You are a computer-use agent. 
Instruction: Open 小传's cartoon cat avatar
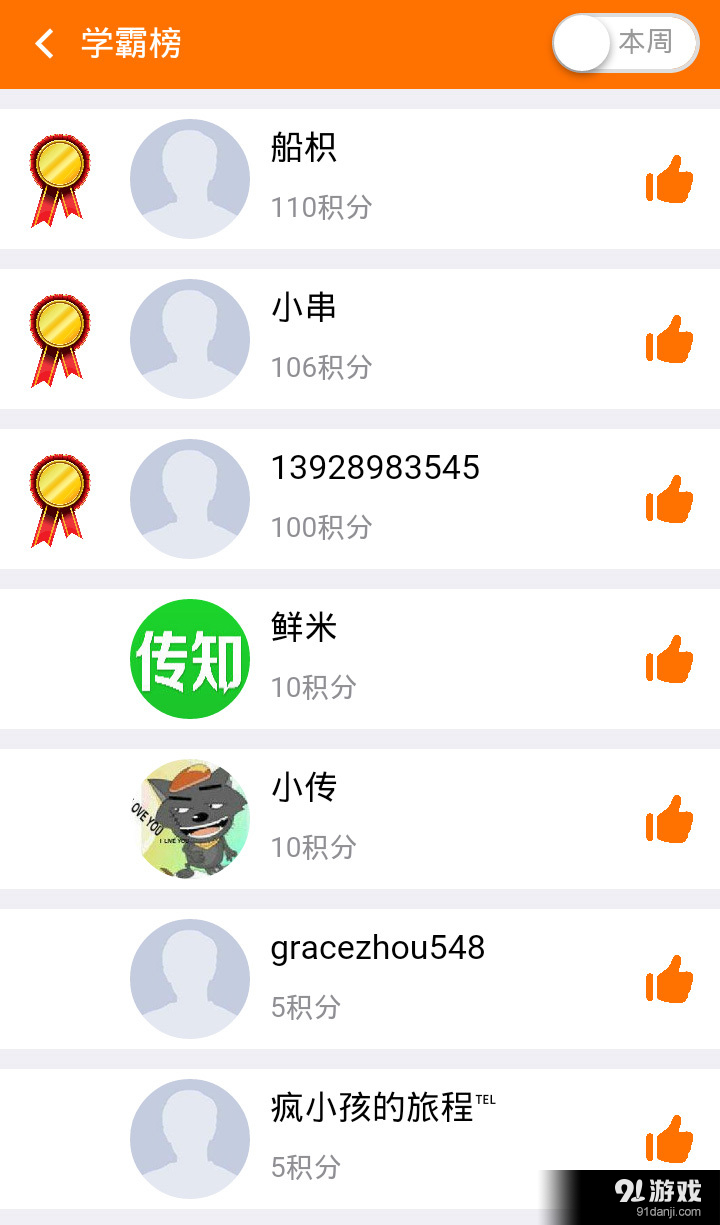click(x=189, y=818)
